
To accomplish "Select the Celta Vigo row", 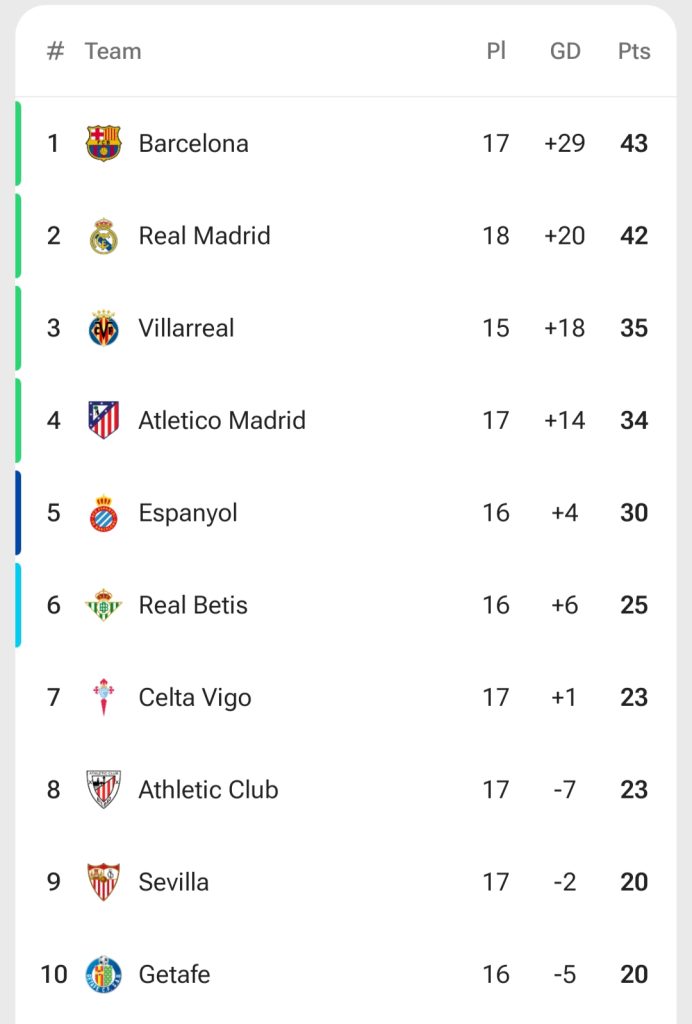I will [x=195, y=697].
